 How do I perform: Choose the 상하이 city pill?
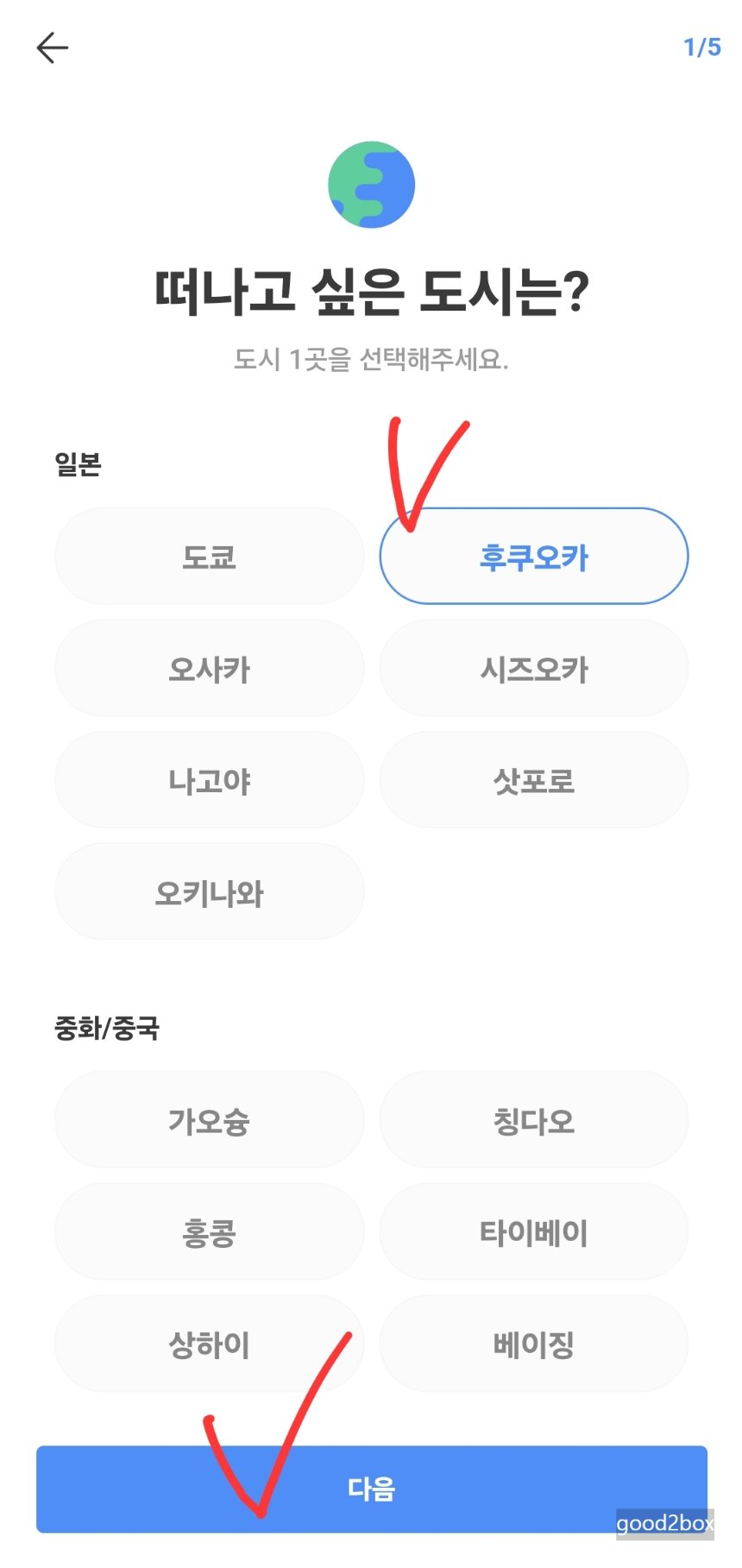[209, 1344]
